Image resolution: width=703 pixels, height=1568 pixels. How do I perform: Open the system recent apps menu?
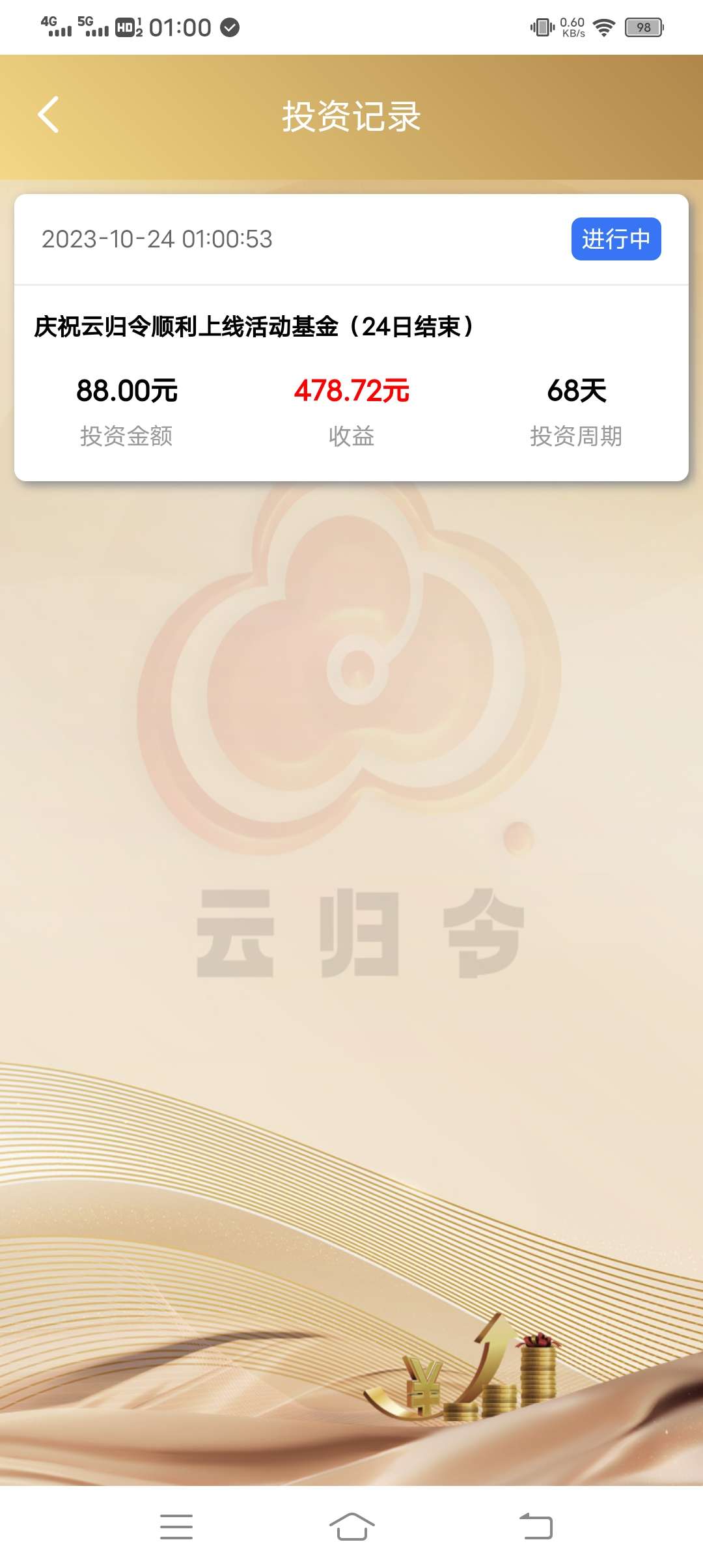[x=176, y=1526]
